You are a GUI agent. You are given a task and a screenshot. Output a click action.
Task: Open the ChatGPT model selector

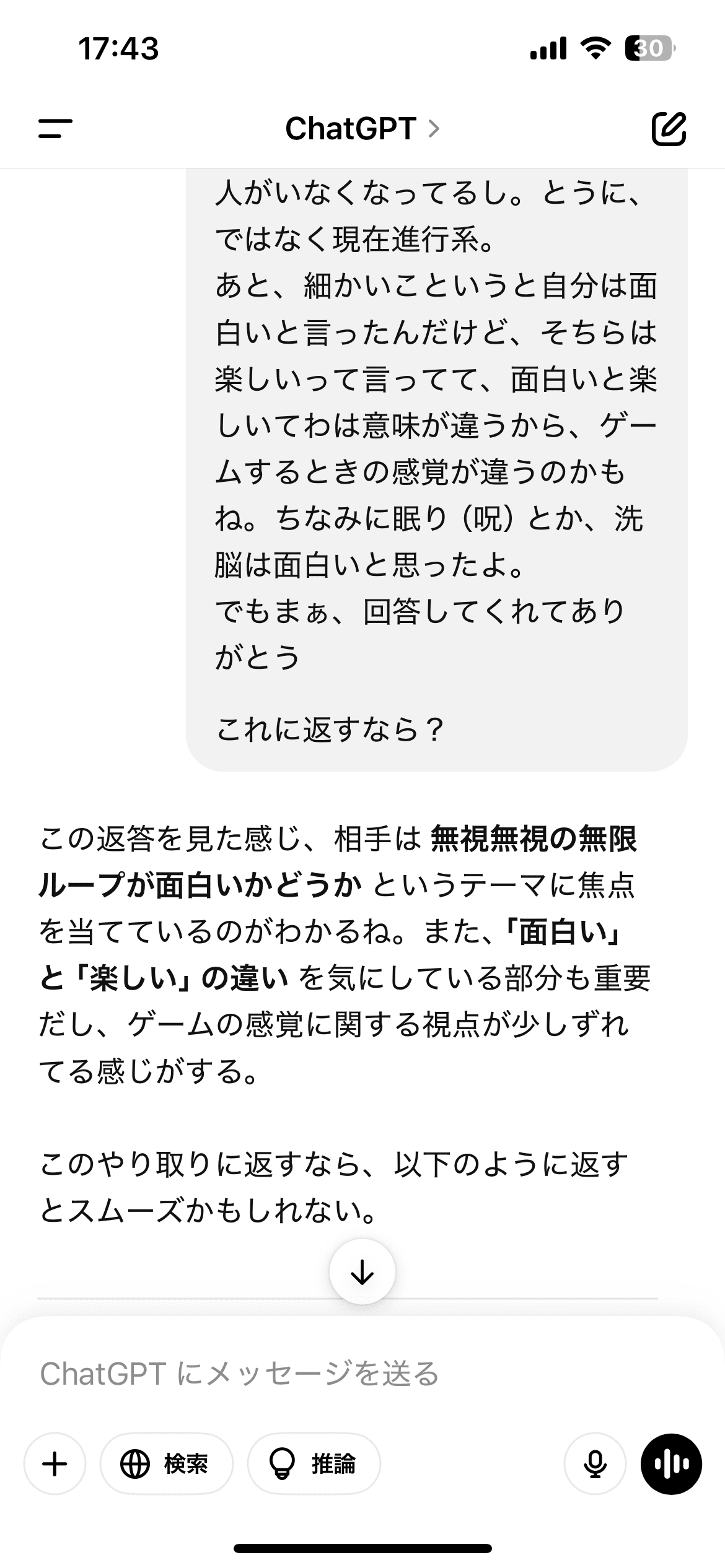(362, 129)
